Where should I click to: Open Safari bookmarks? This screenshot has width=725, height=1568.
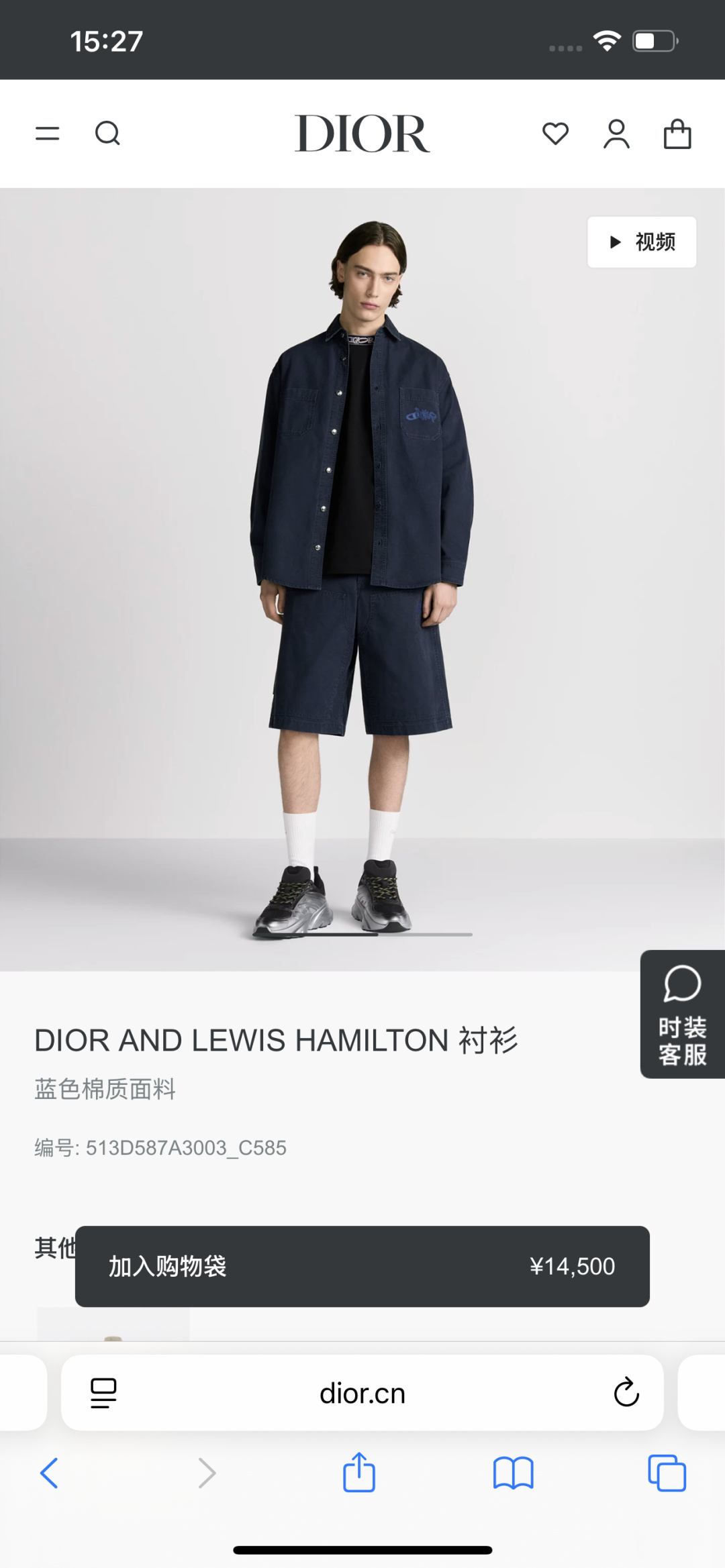[x=513, y=1473]
